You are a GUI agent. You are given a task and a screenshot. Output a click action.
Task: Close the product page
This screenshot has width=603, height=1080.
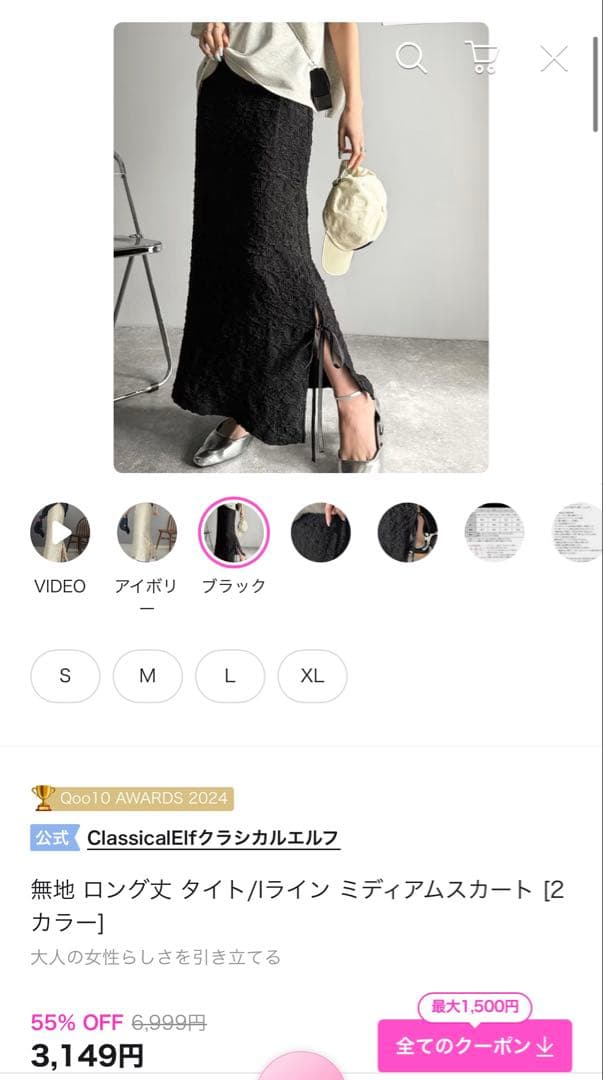coord(553,58)
